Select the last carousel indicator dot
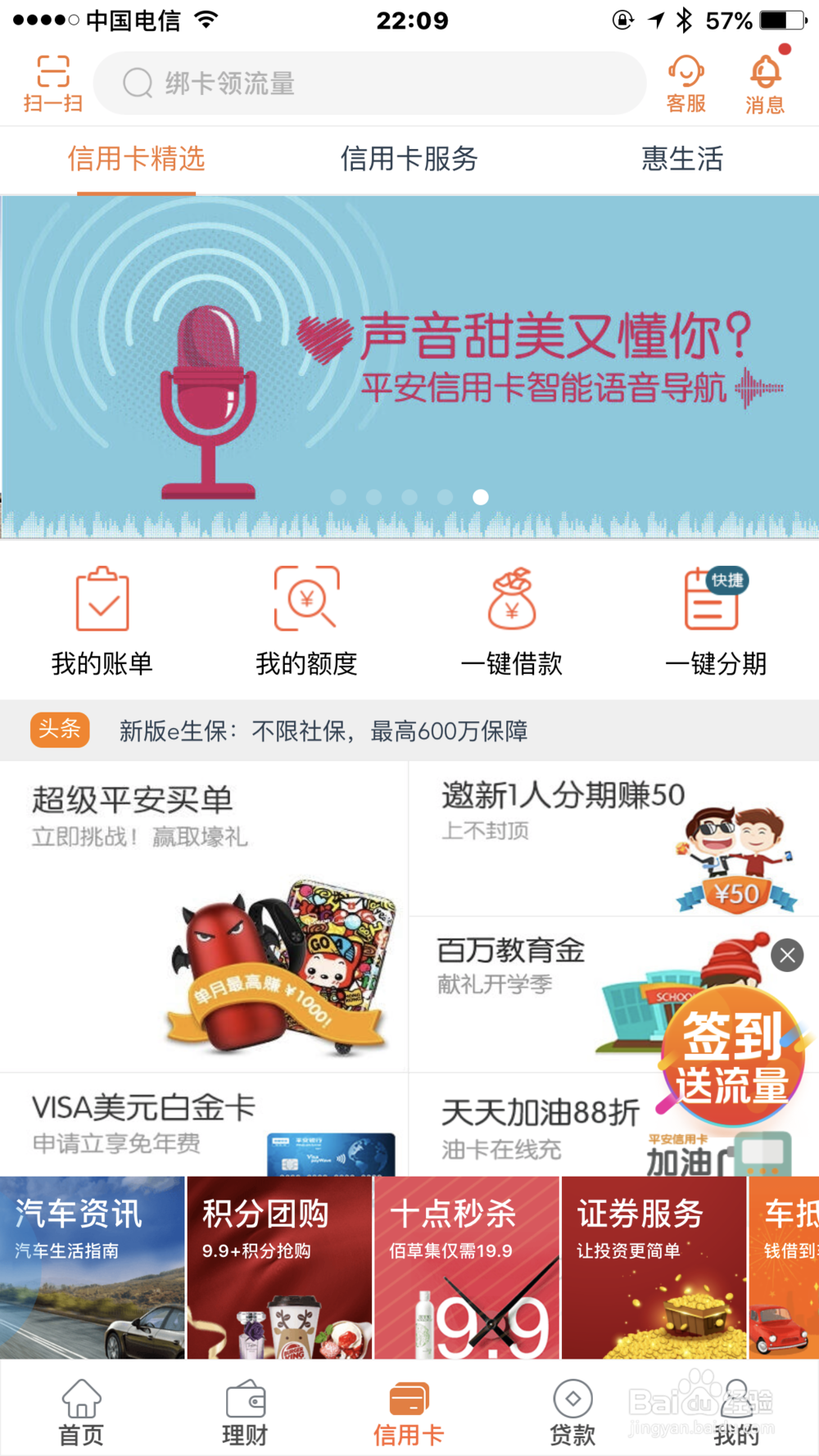Screen dimensions: 819x1456 point(481,497)
